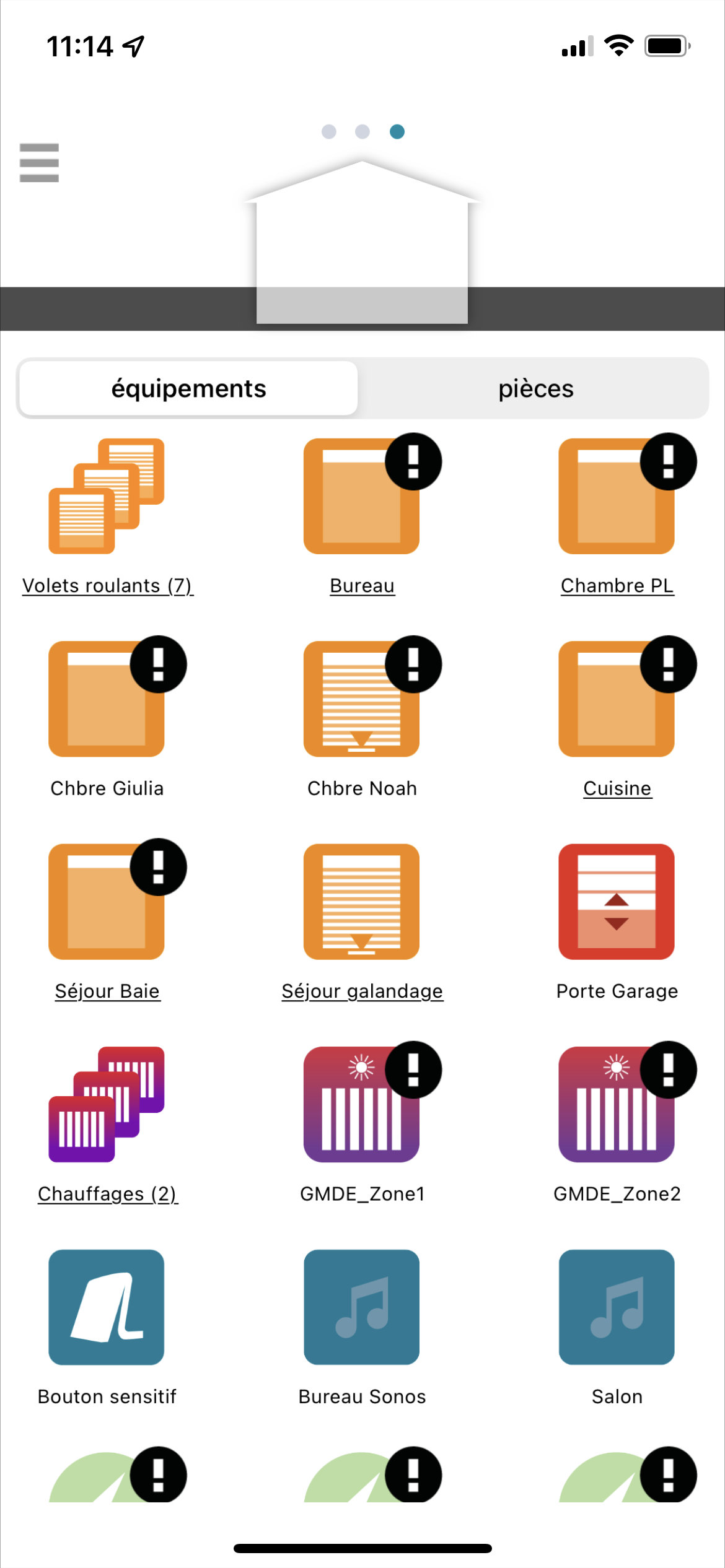Screen dimensions: 725x1568
Task: Select the équipements tab
Action: pyautogui.click(x=188, y=388)
